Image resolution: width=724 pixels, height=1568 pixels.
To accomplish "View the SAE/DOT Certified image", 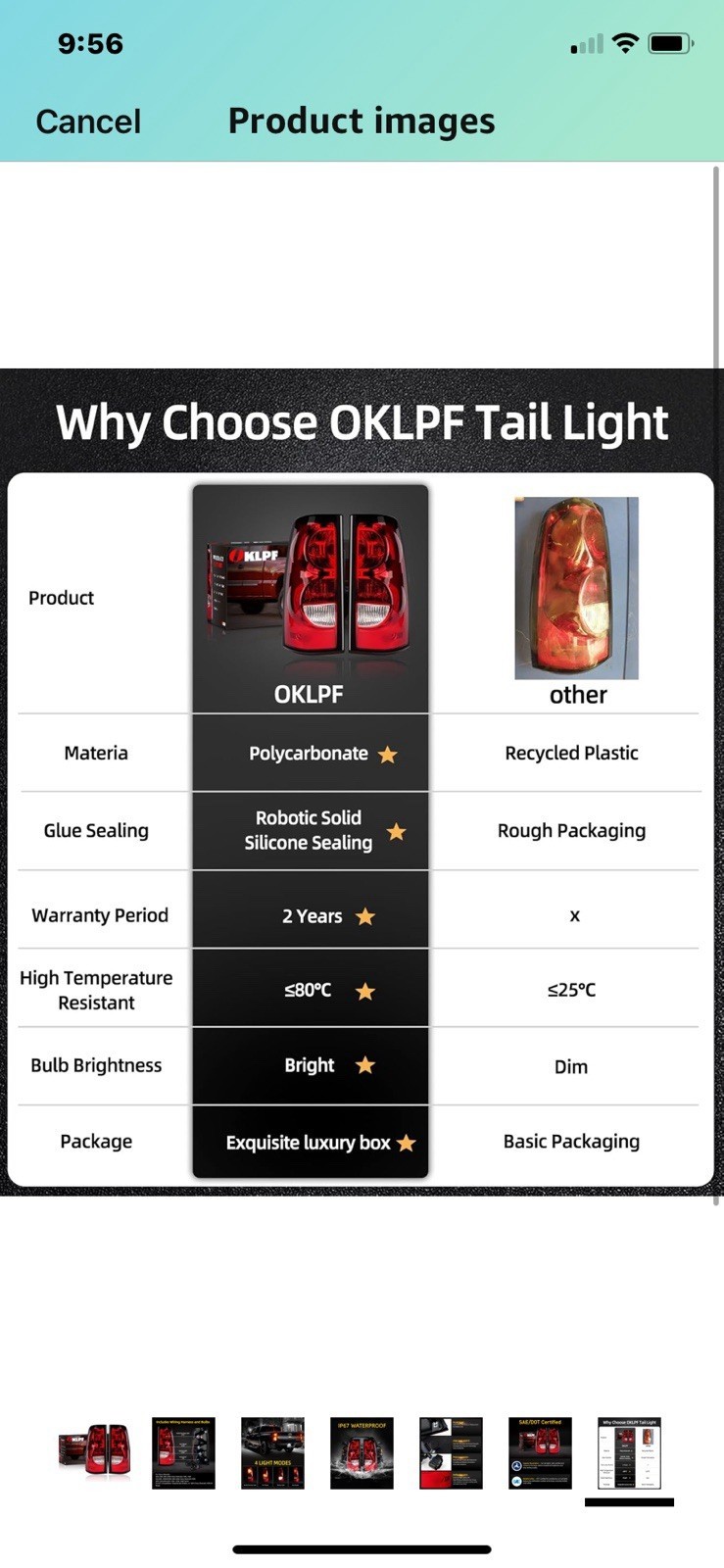I will [540, 1452].
